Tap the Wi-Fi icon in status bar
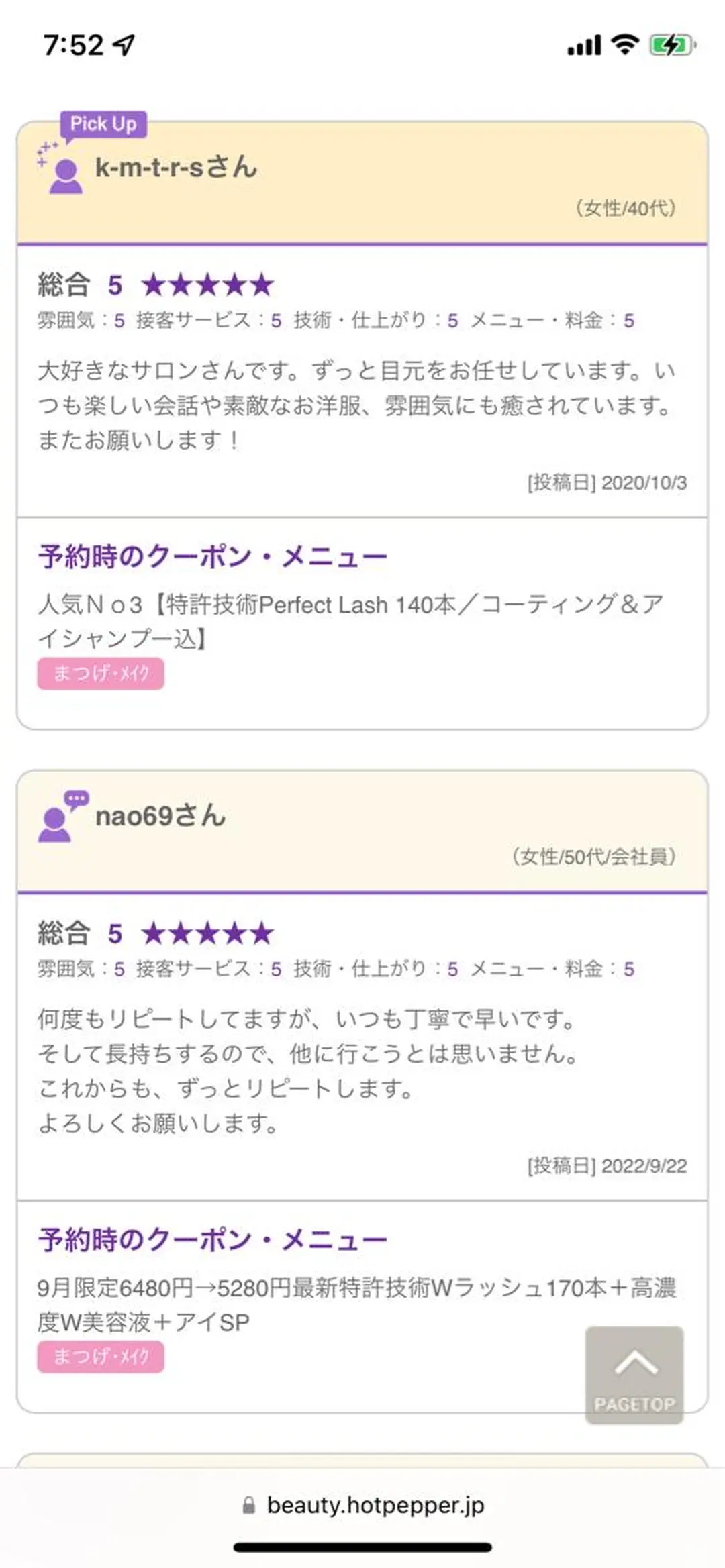Viewport: 725px width, 1568px height. pyautogui.click(x=624, y=44)
